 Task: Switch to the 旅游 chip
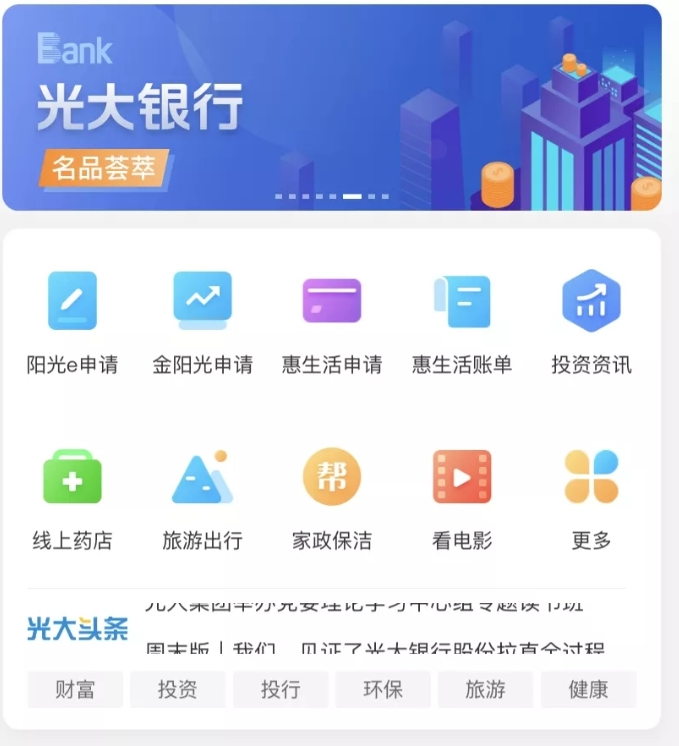click(485, 689)
